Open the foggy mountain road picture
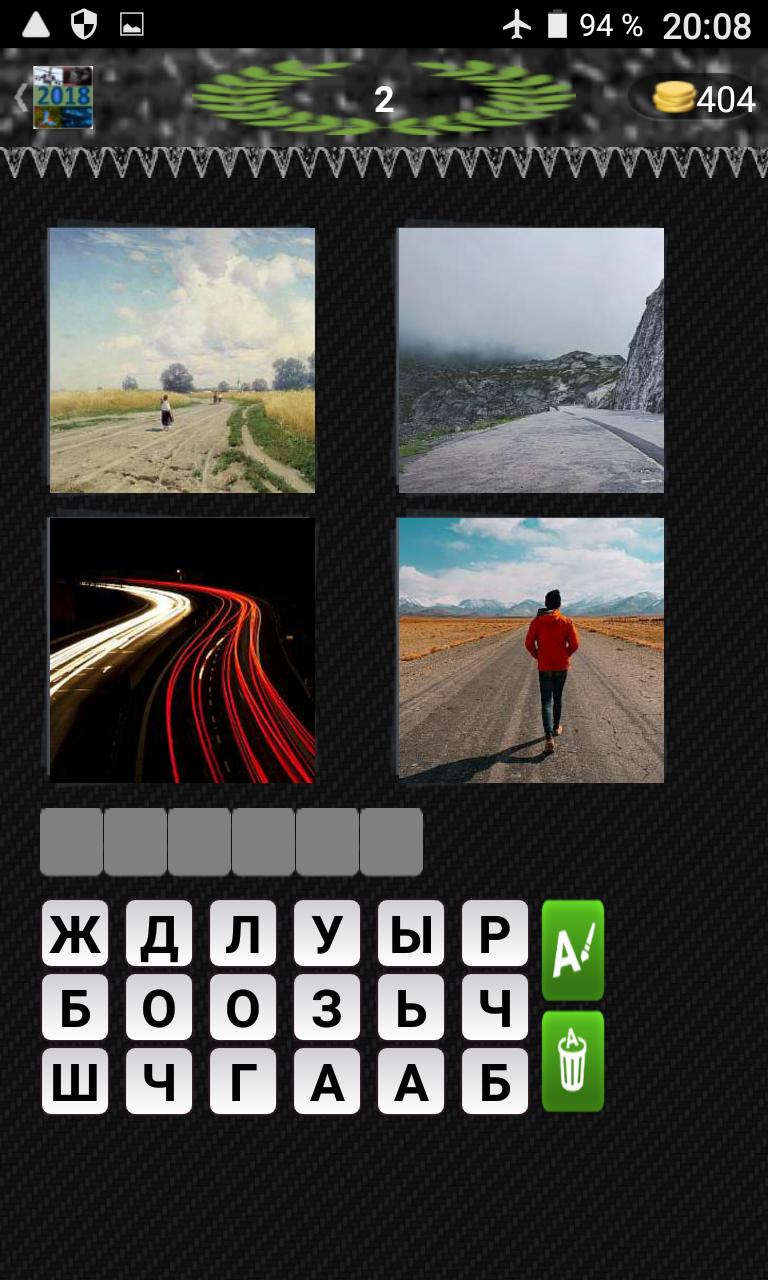This screenshot has height=1280, width=768. 531,360
